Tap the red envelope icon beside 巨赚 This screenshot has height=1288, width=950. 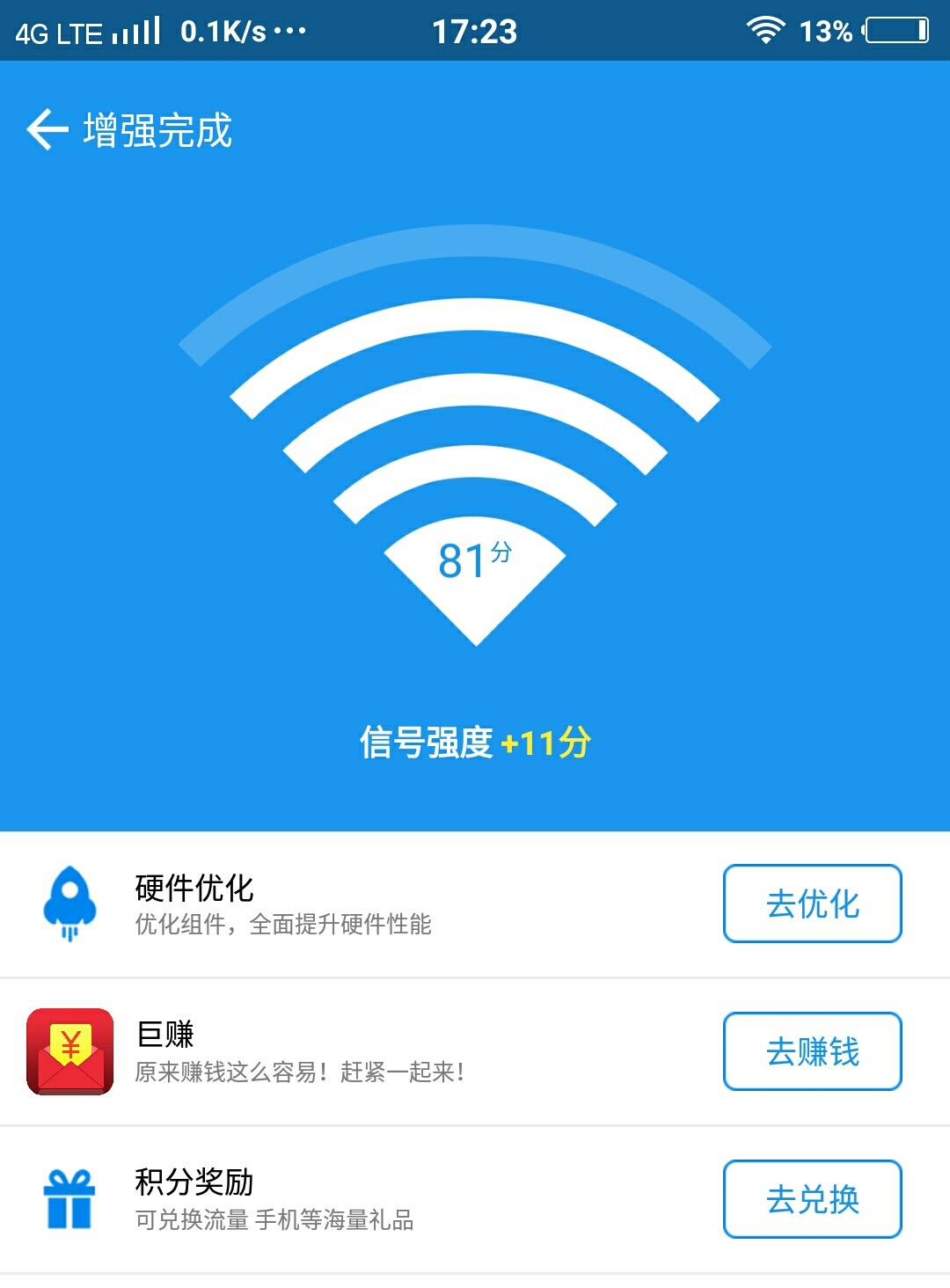pyautogui.click(x=70, y=1051)
